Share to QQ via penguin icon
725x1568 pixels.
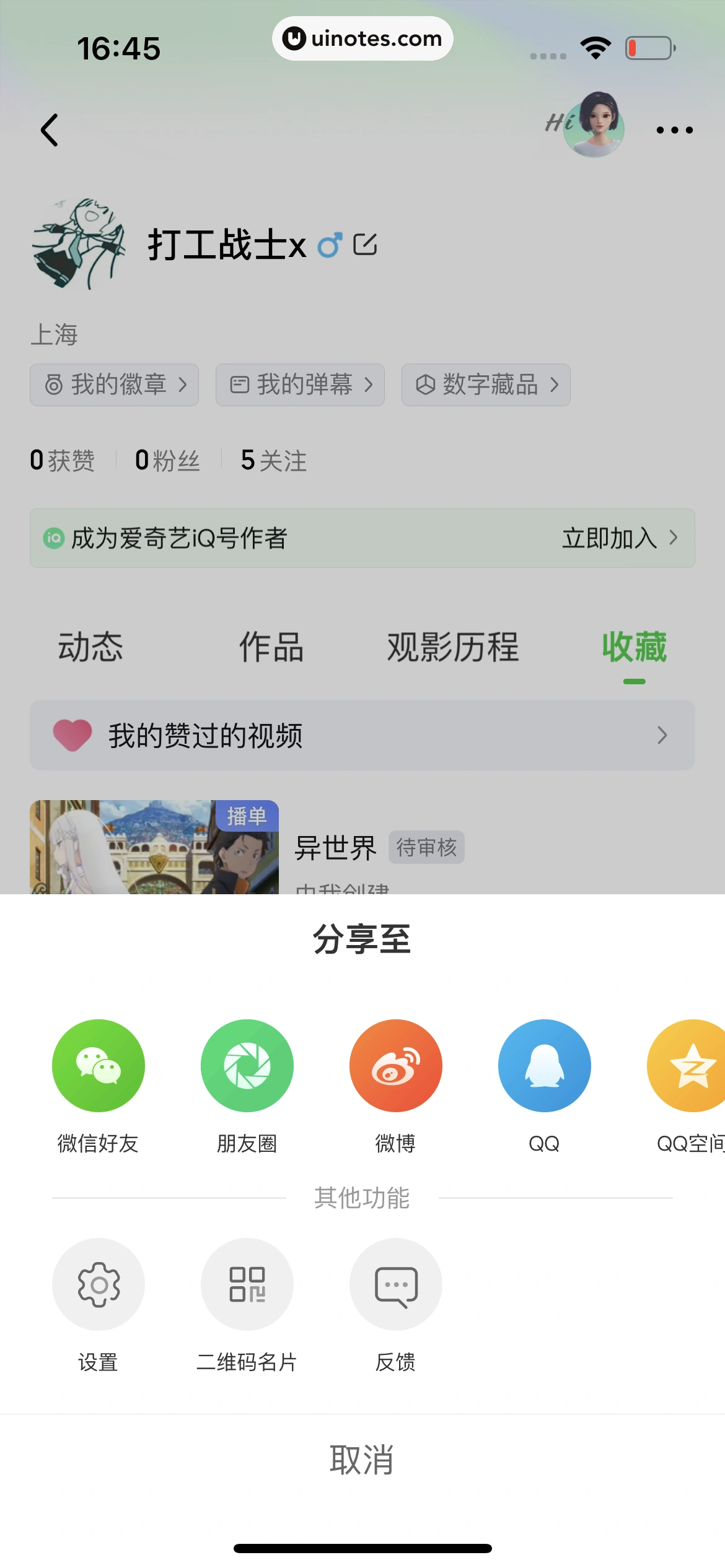point(544,1065)
